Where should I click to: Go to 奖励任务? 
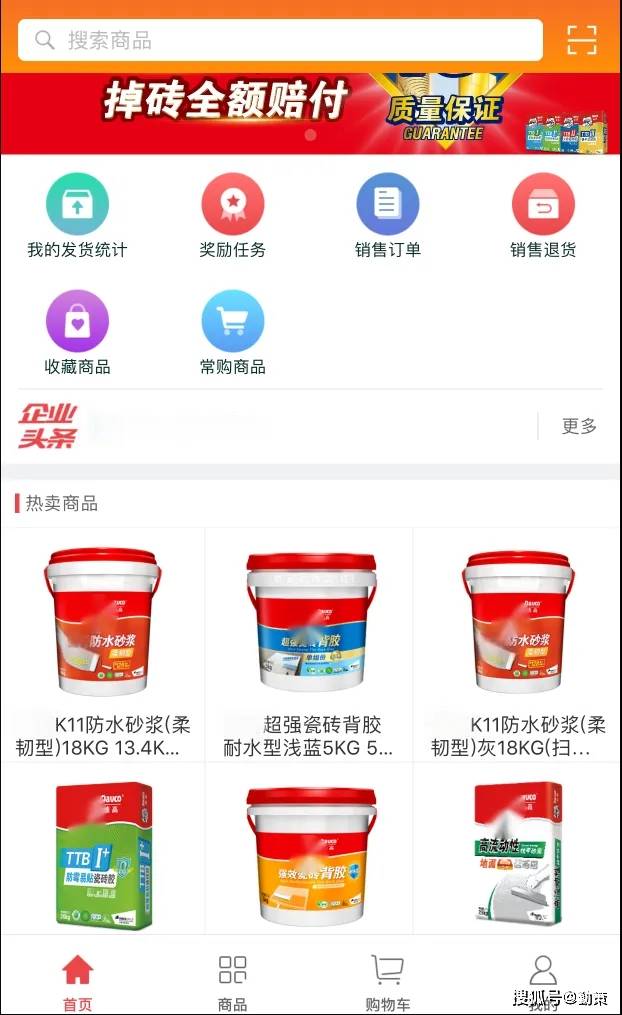(232, 215)
